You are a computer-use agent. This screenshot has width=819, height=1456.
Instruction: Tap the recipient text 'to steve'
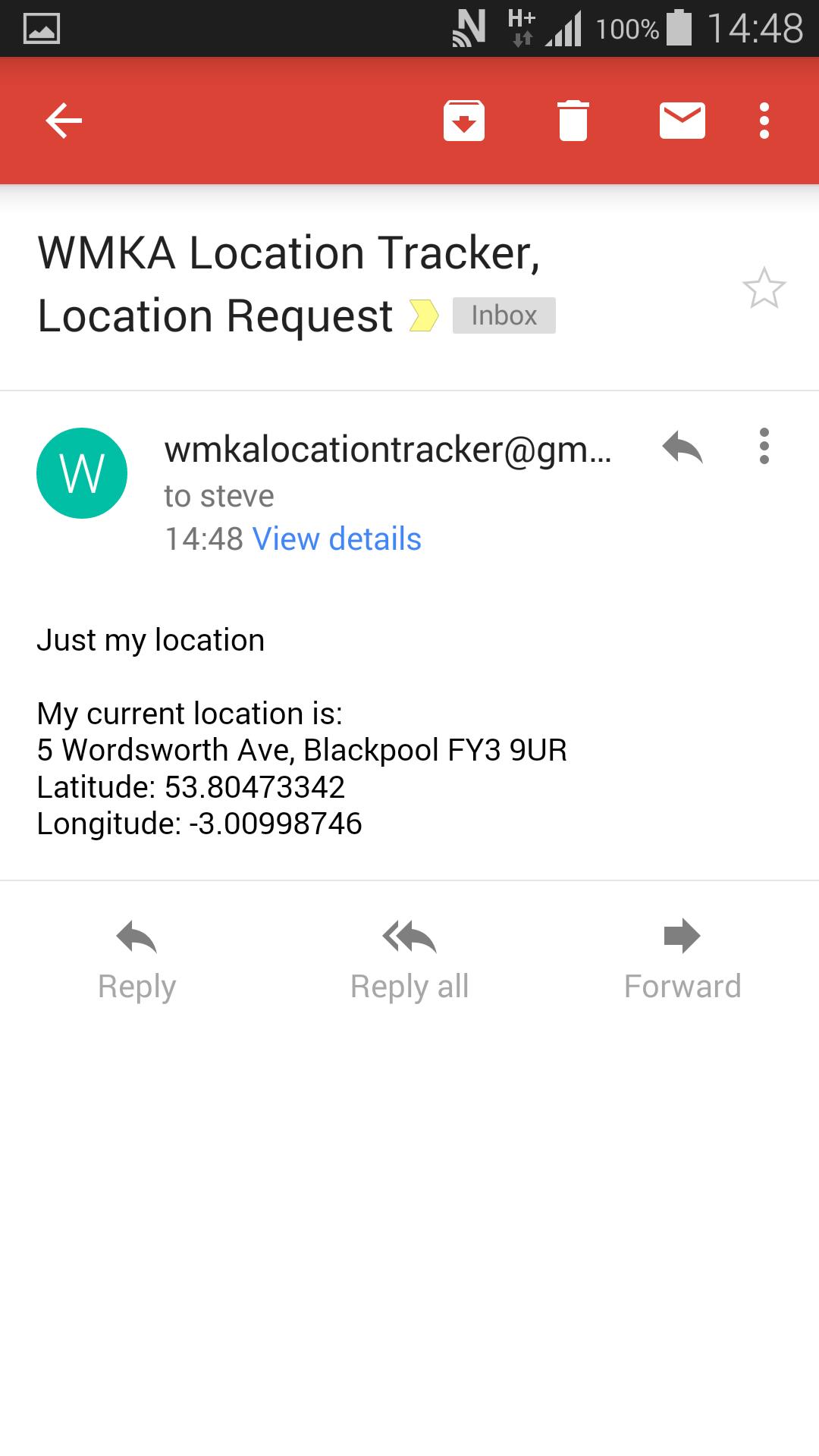(218, 495)
